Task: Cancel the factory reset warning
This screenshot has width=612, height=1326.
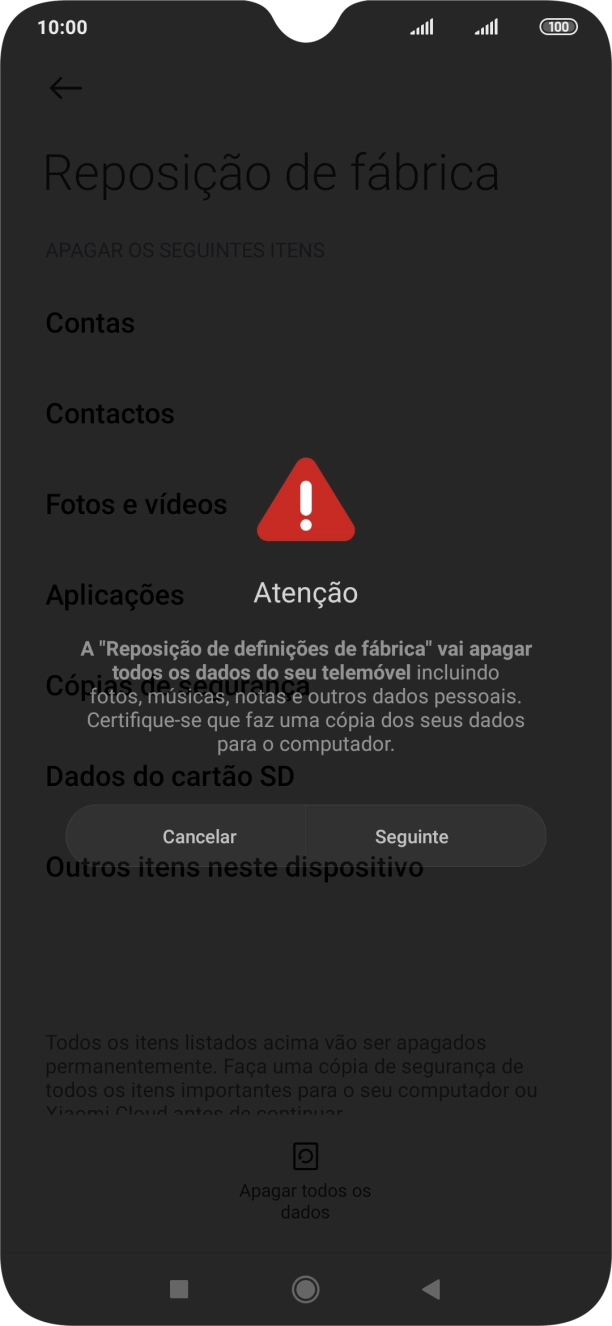Action: [x=199, y=837]
